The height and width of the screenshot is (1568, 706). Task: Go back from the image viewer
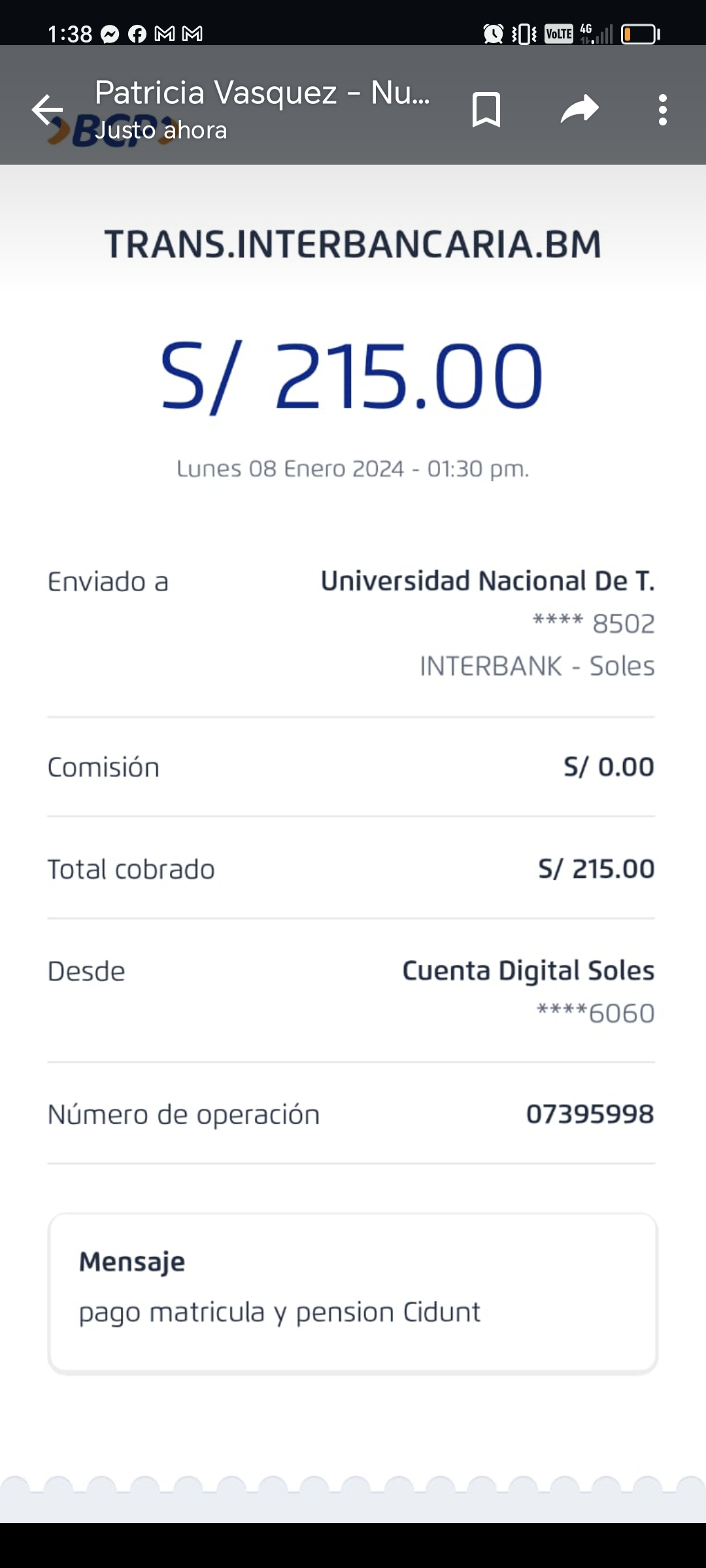pos(47,109)
